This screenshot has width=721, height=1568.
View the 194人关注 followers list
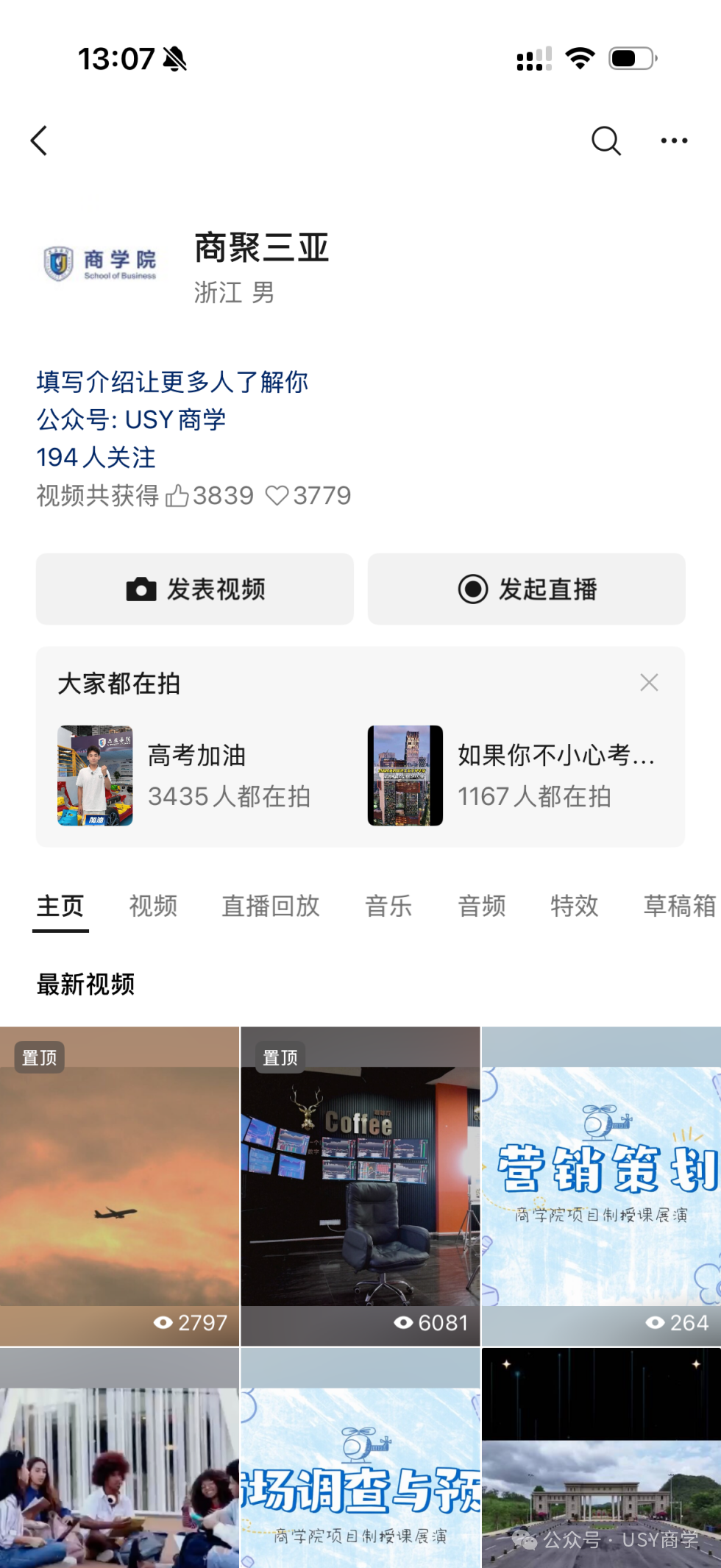coord(96,457)
